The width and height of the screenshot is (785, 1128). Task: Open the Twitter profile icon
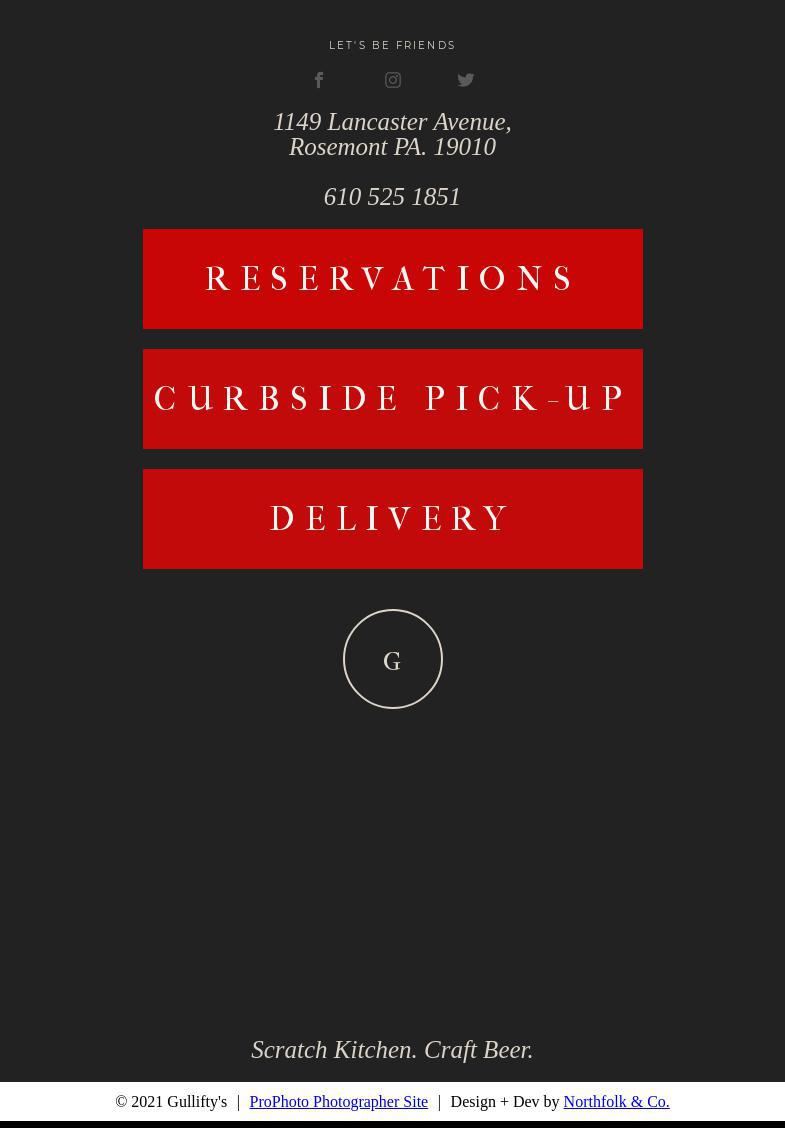(x=466, y=80)
